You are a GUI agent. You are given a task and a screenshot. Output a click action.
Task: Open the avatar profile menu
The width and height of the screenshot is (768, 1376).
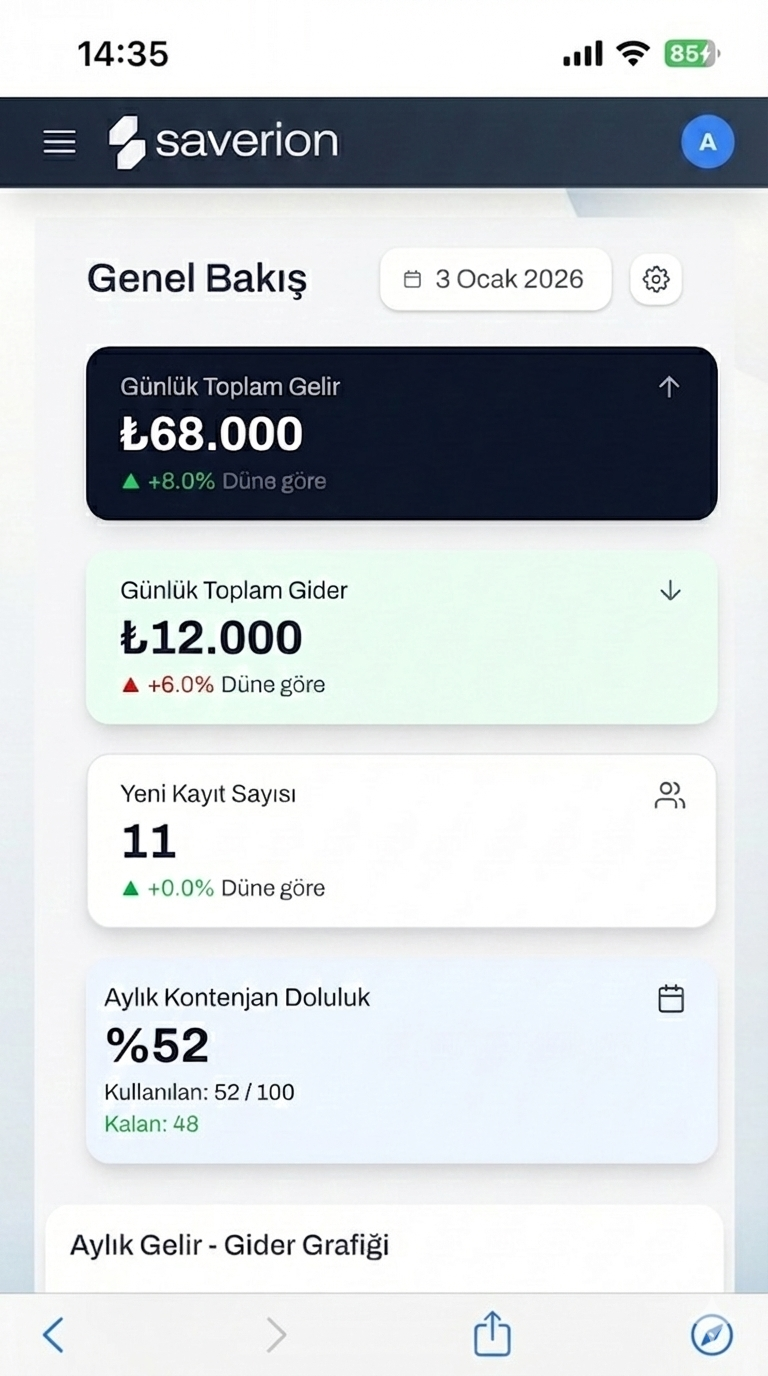pyautogui.click(x=707, y=142)
